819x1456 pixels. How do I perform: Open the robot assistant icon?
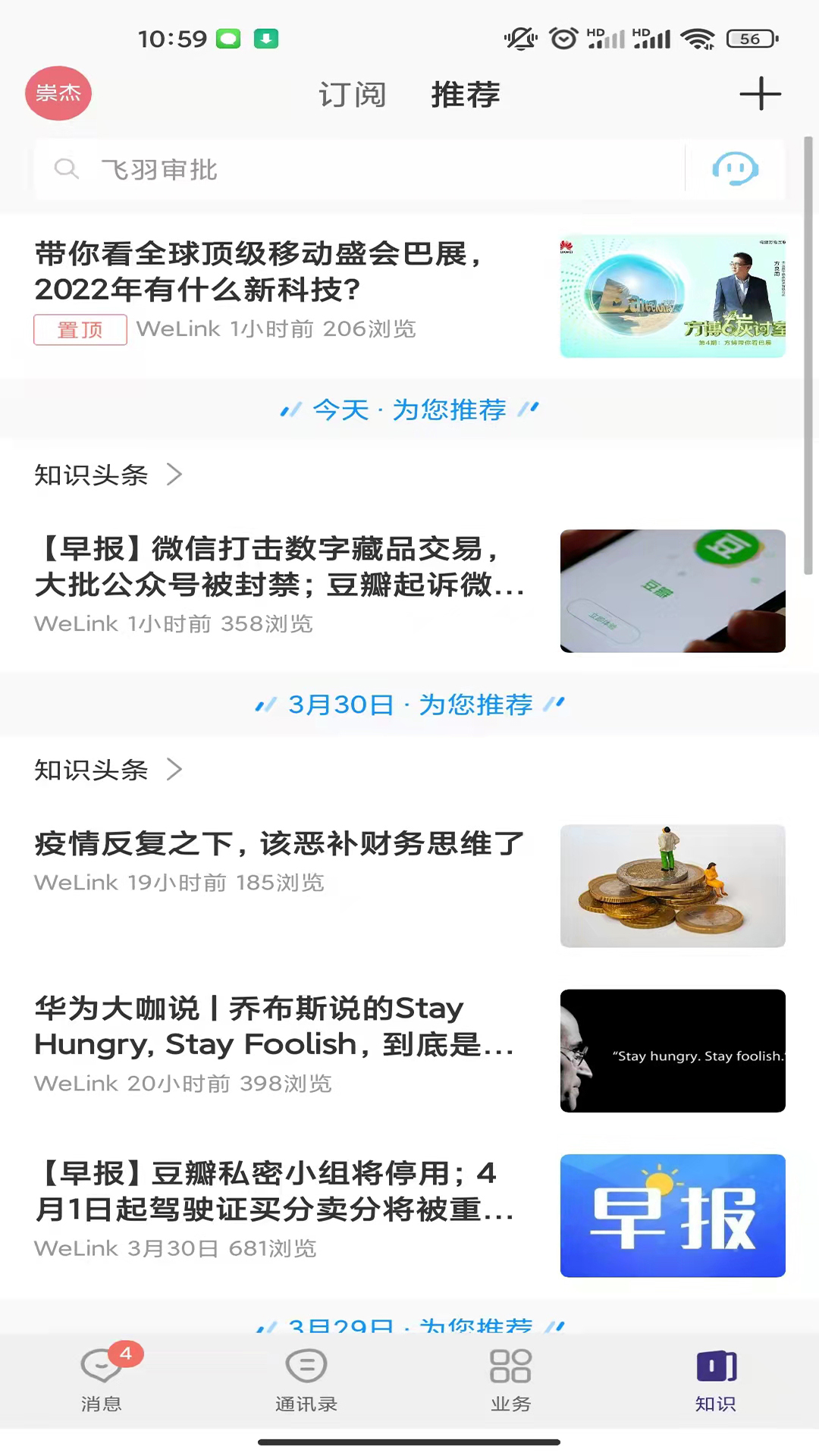point(735,169)
